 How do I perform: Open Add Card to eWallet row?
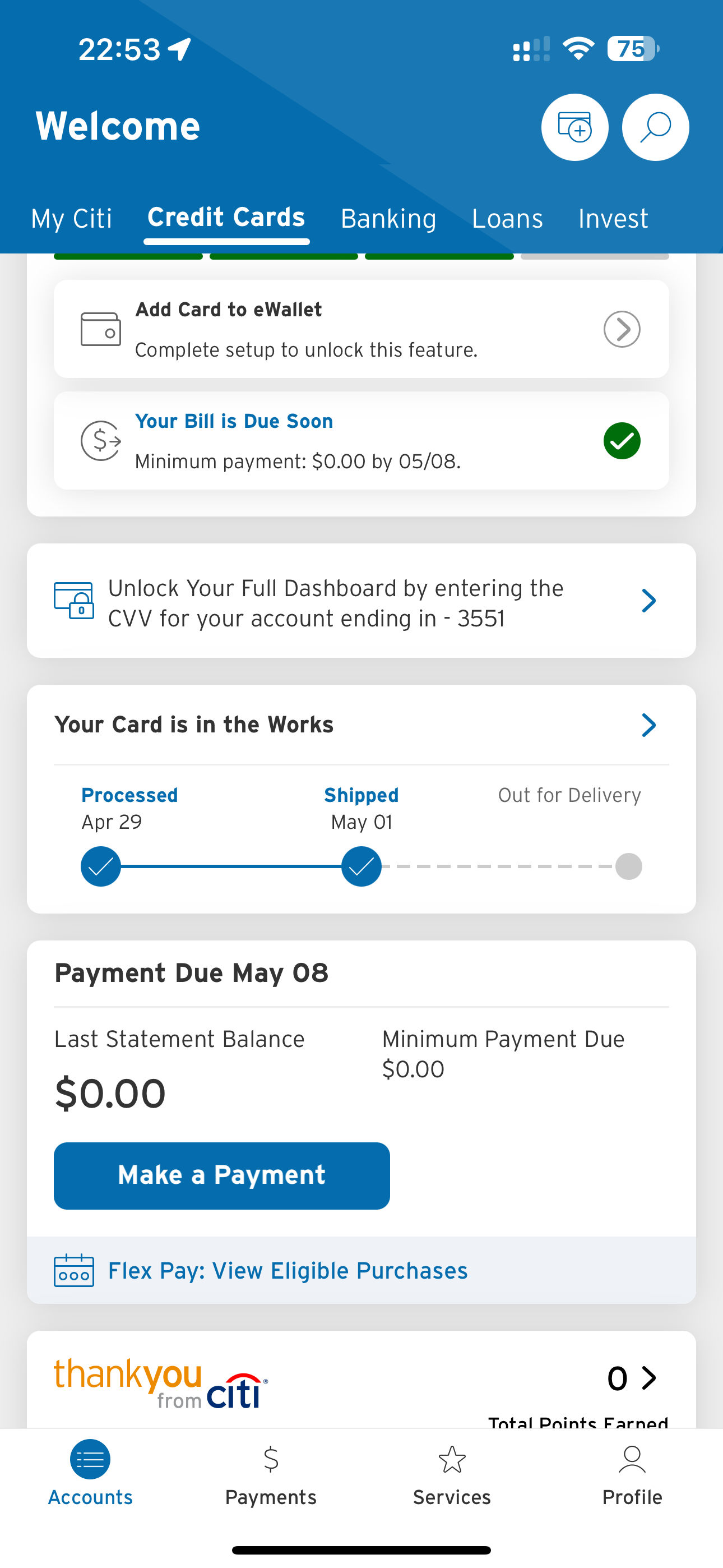361,329
